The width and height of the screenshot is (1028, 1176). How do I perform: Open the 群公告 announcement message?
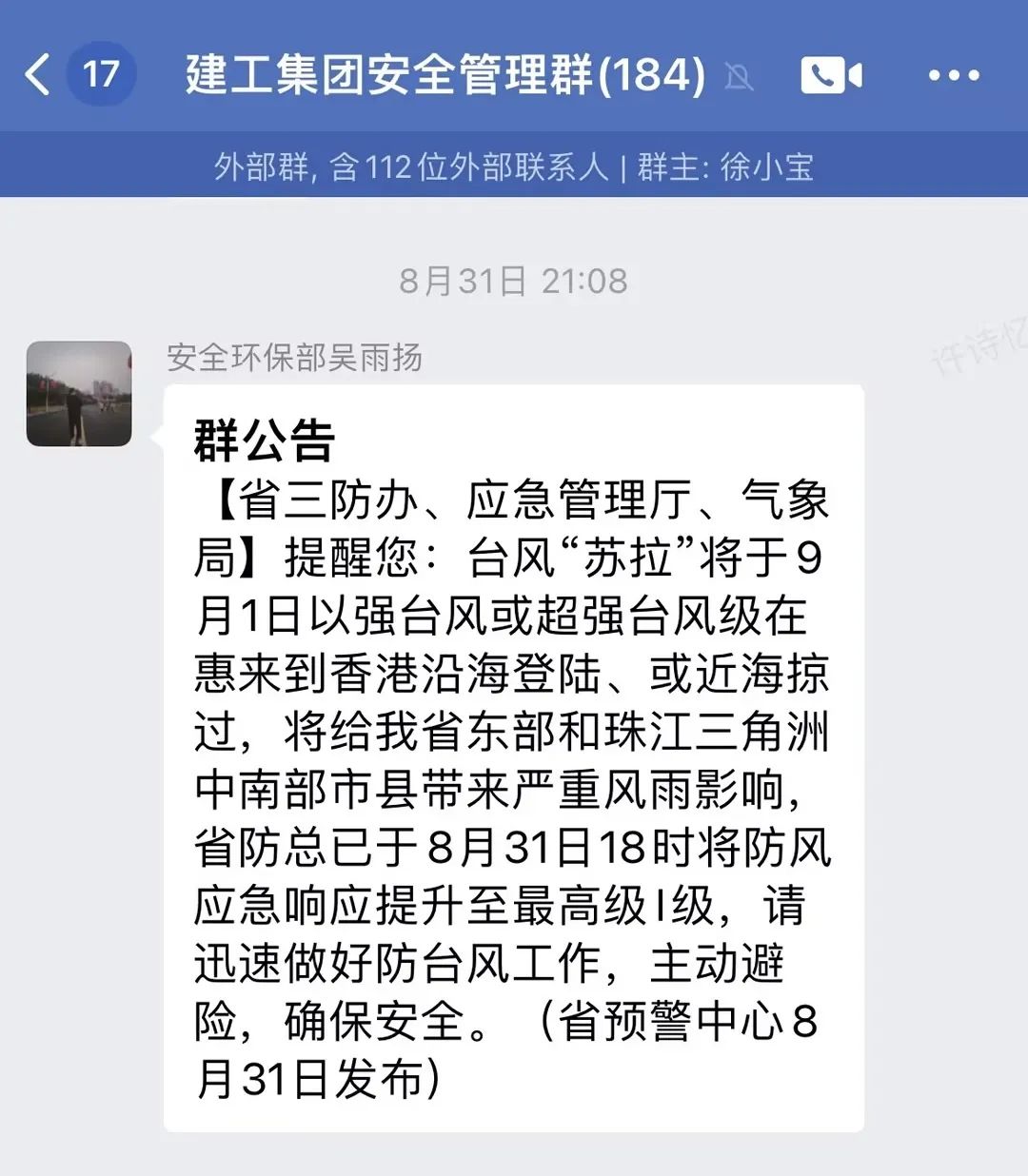click(514, 757)
